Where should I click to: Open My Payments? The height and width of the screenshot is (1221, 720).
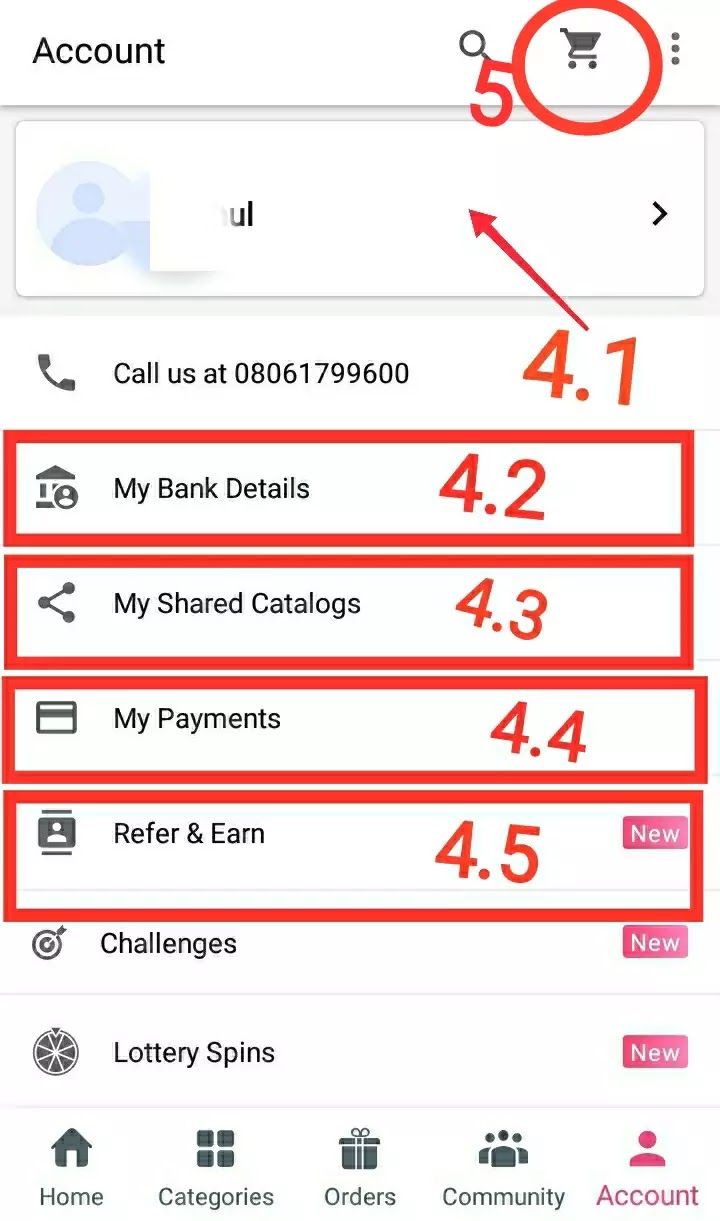pyautogui.click(x=360, y=719)
